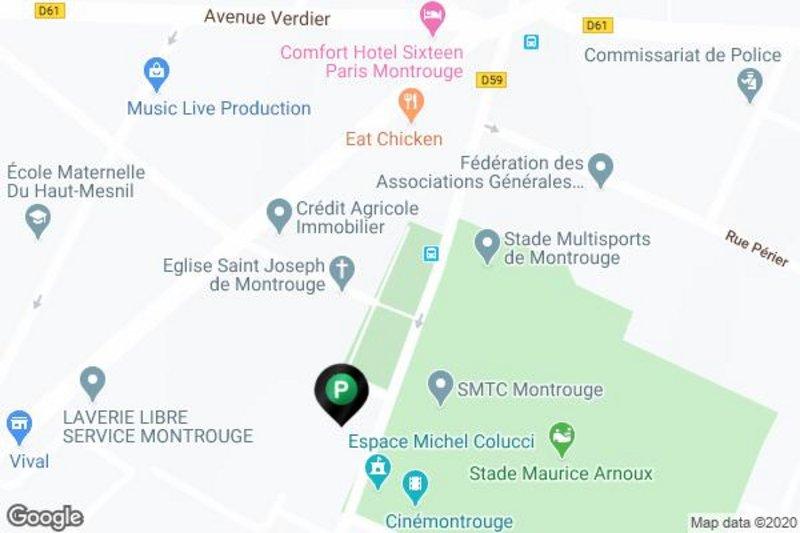Open Commissariat de Police marker
Viewport: 800px width, 533px height.
click(x=749, y=84)
